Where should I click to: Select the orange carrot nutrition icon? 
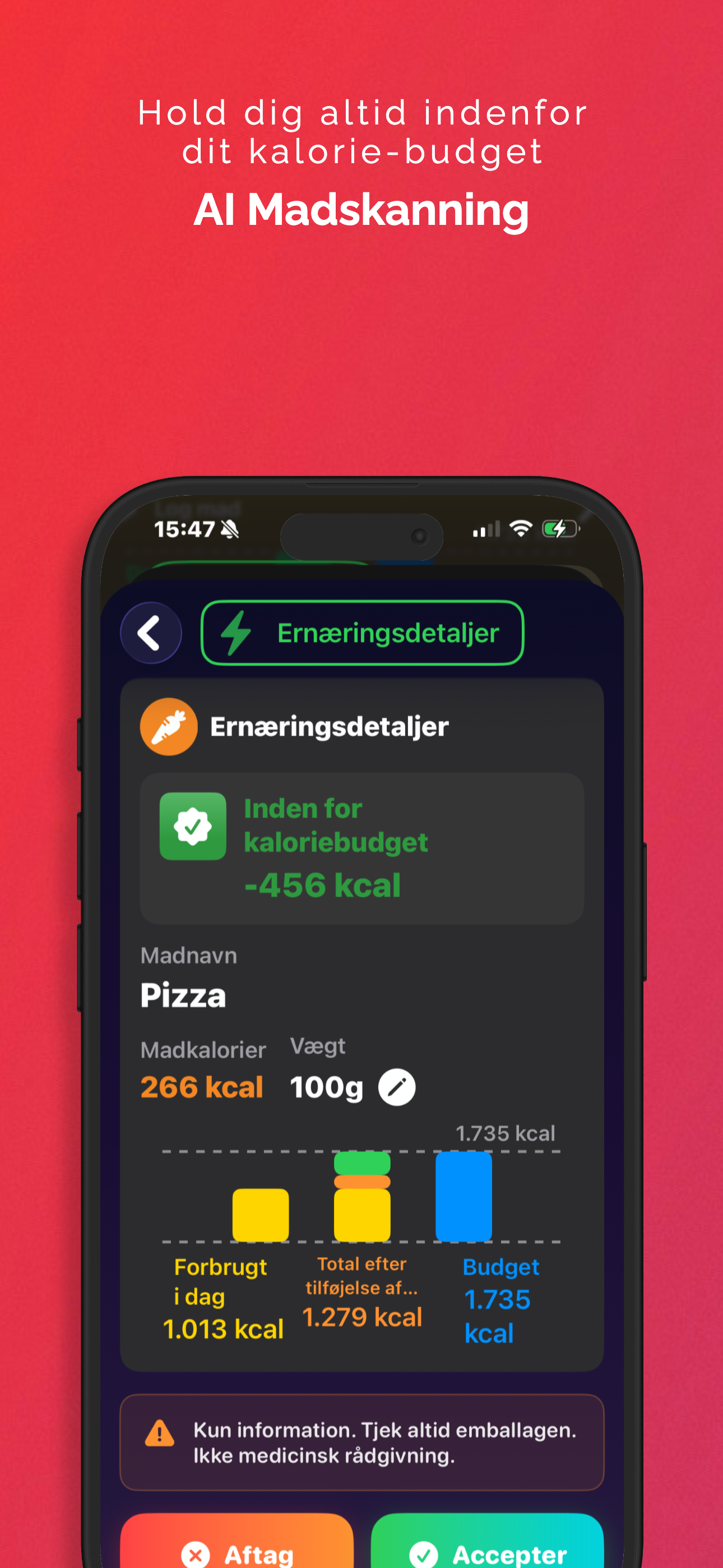(169, 726)
